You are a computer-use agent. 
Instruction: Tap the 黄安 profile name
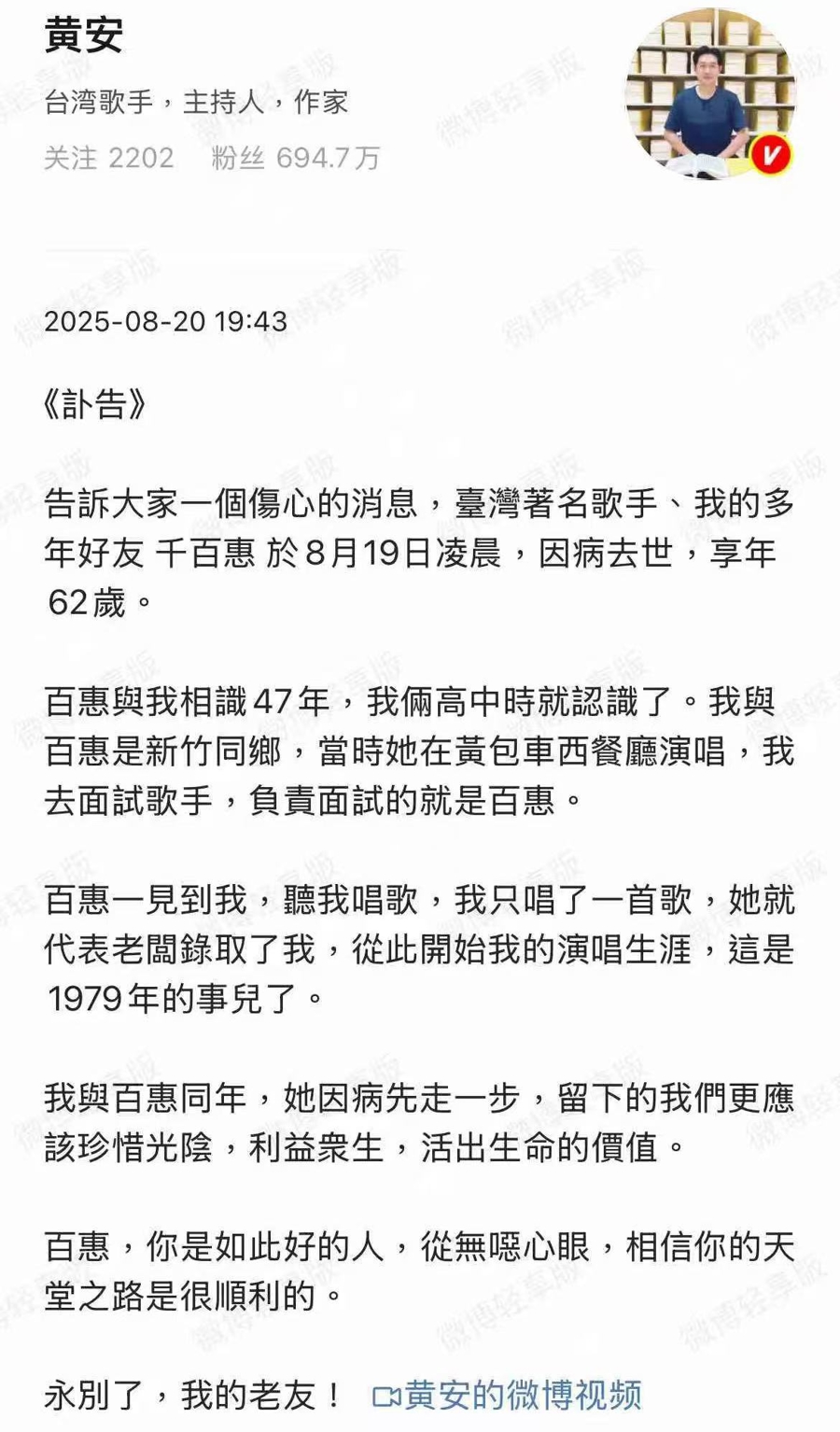click(83, 35)
